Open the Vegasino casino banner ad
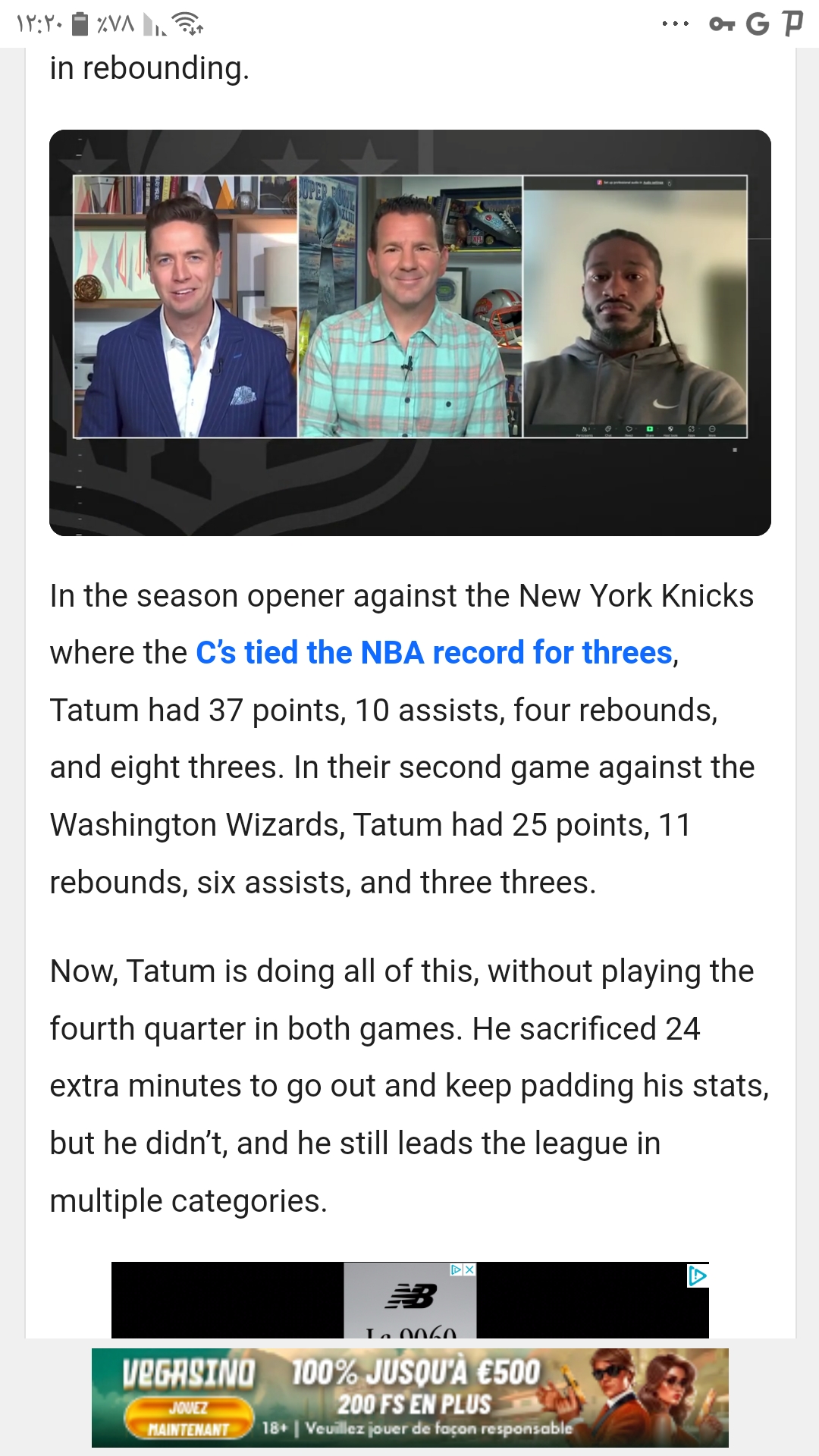This screenshot has height=1456, width=819. point(410,1398)
